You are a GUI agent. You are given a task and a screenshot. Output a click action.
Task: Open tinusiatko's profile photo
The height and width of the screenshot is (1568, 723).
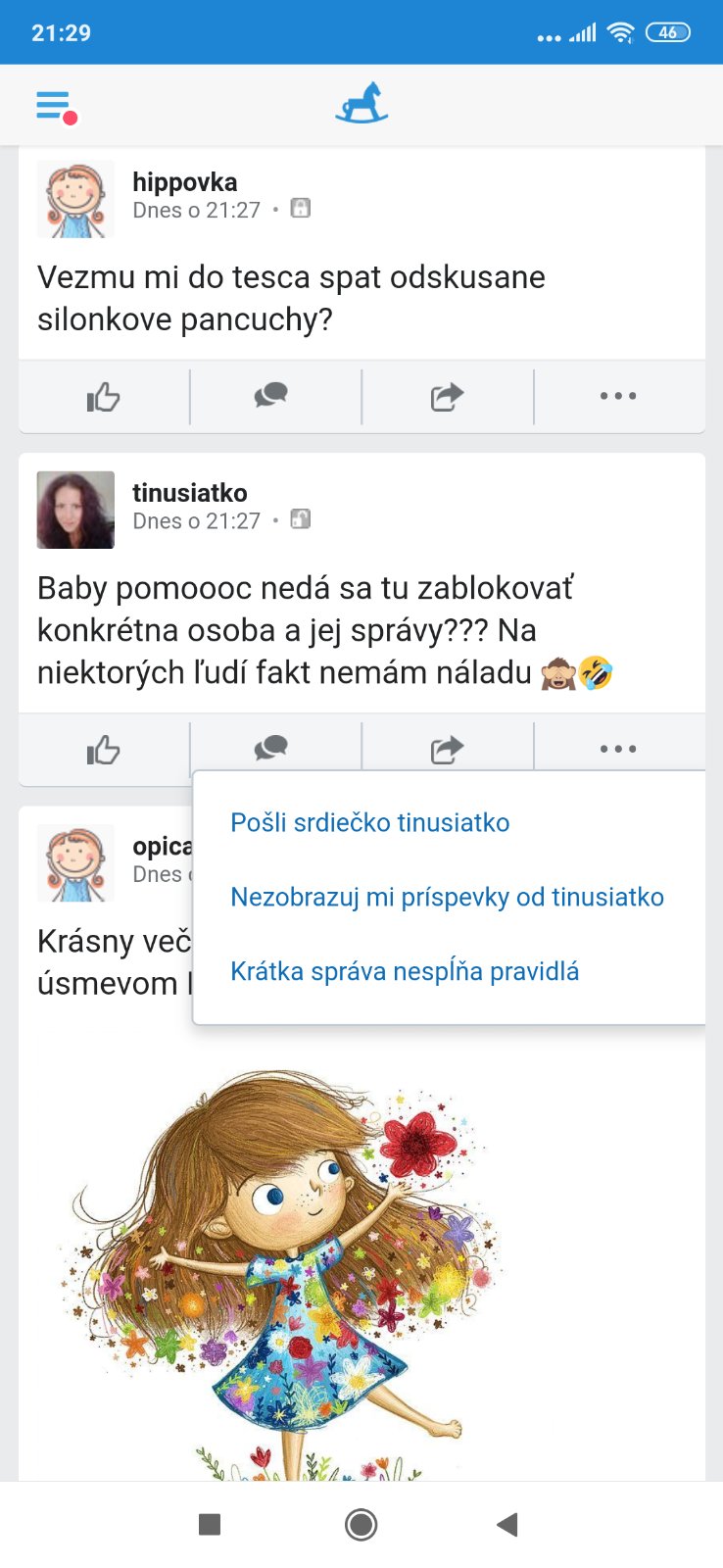tap(75, 510)
